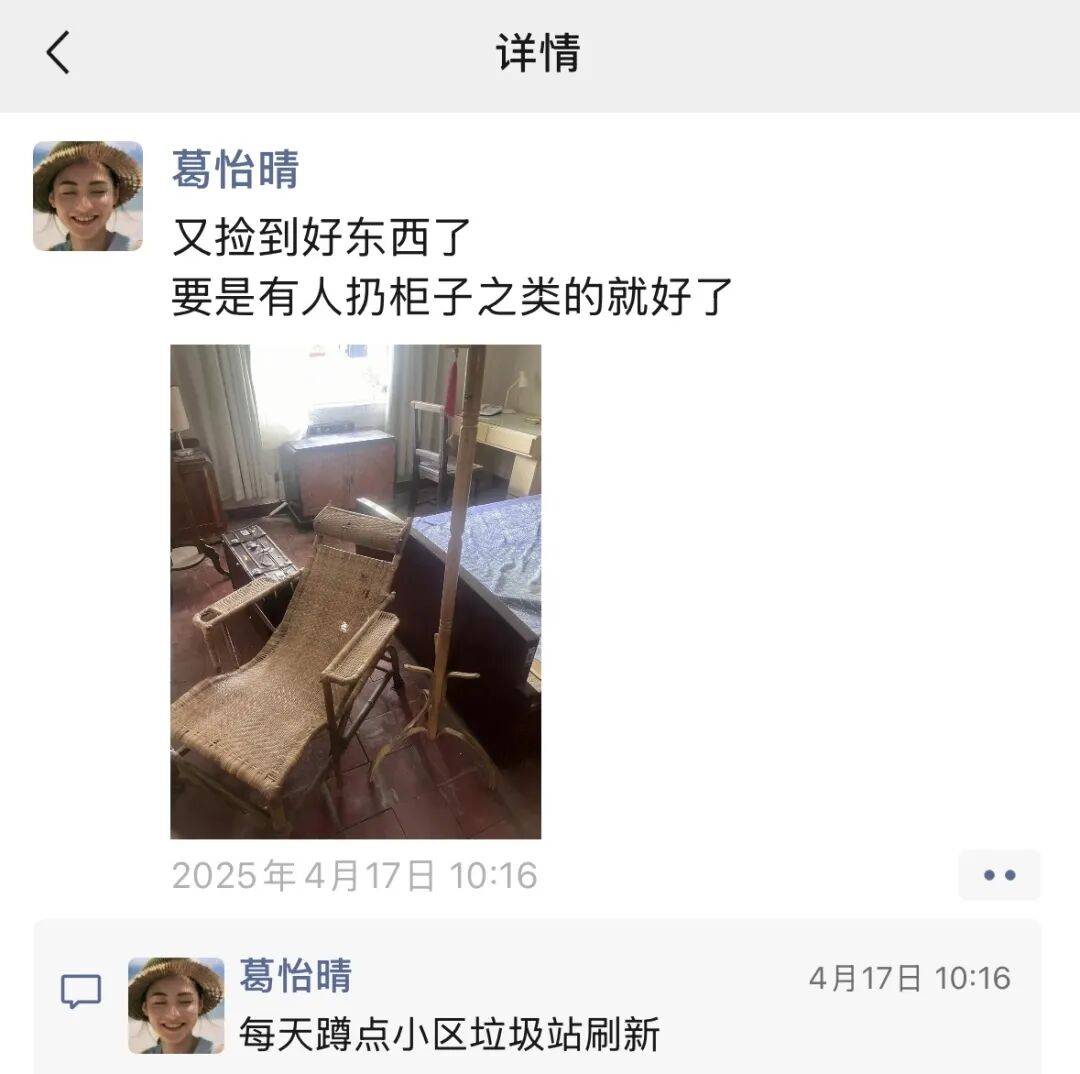
Task: View the rattan chair photo full screen
Action: pyautogui.click(x=355, y=591)
